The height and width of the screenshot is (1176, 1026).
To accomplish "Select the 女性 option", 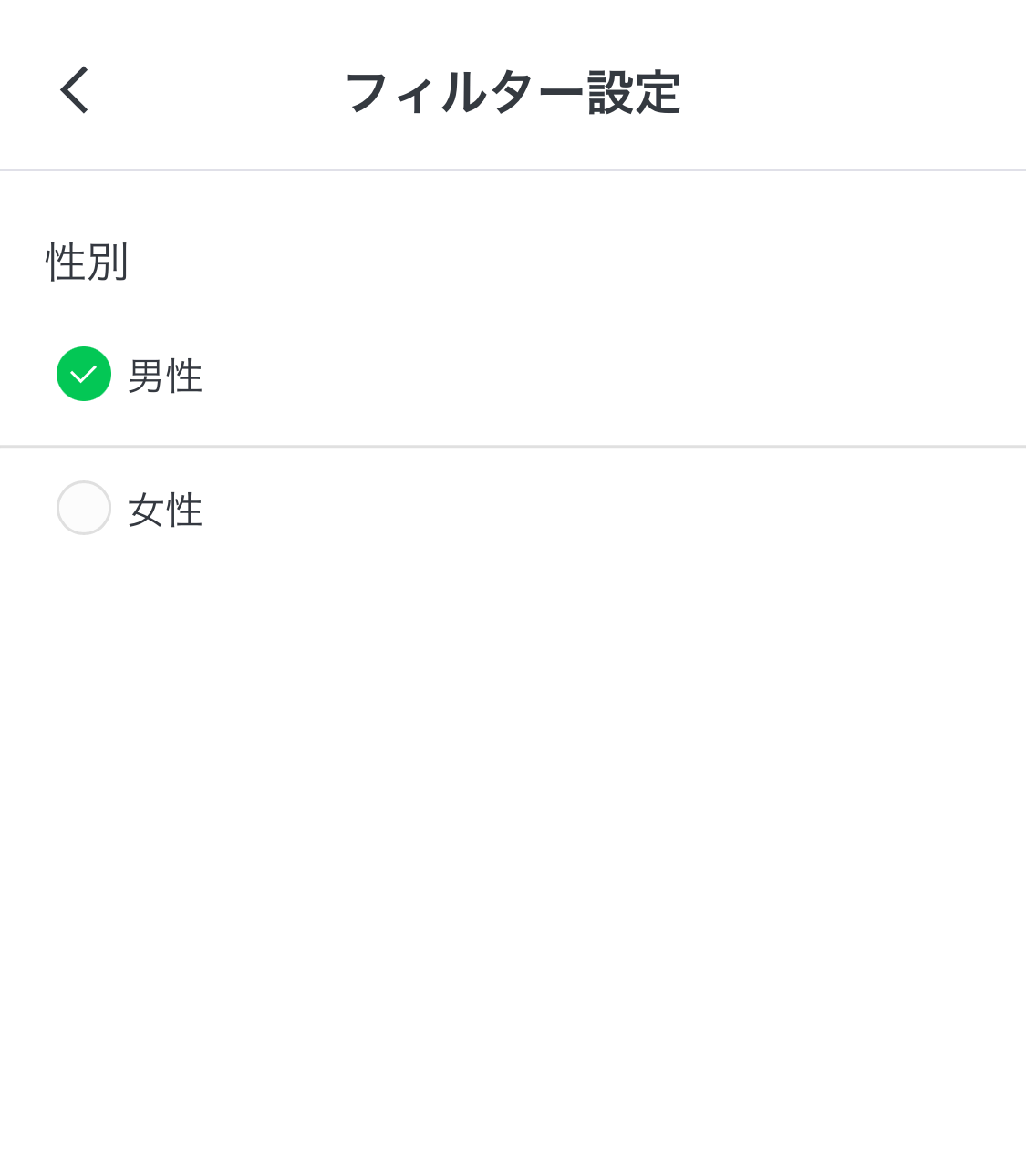I will 84,508.
